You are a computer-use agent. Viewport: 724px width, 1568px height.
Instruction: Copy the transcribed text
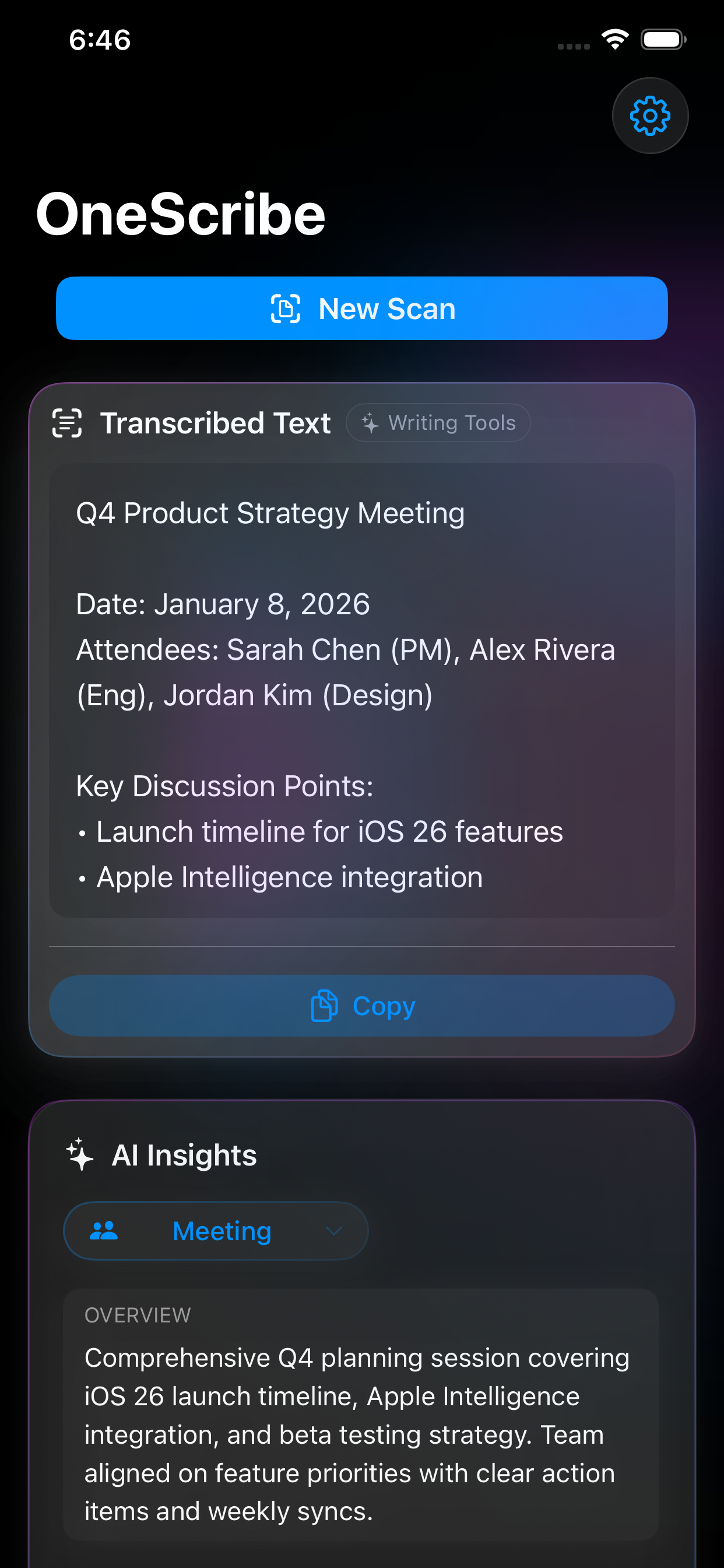point(362,1006)
